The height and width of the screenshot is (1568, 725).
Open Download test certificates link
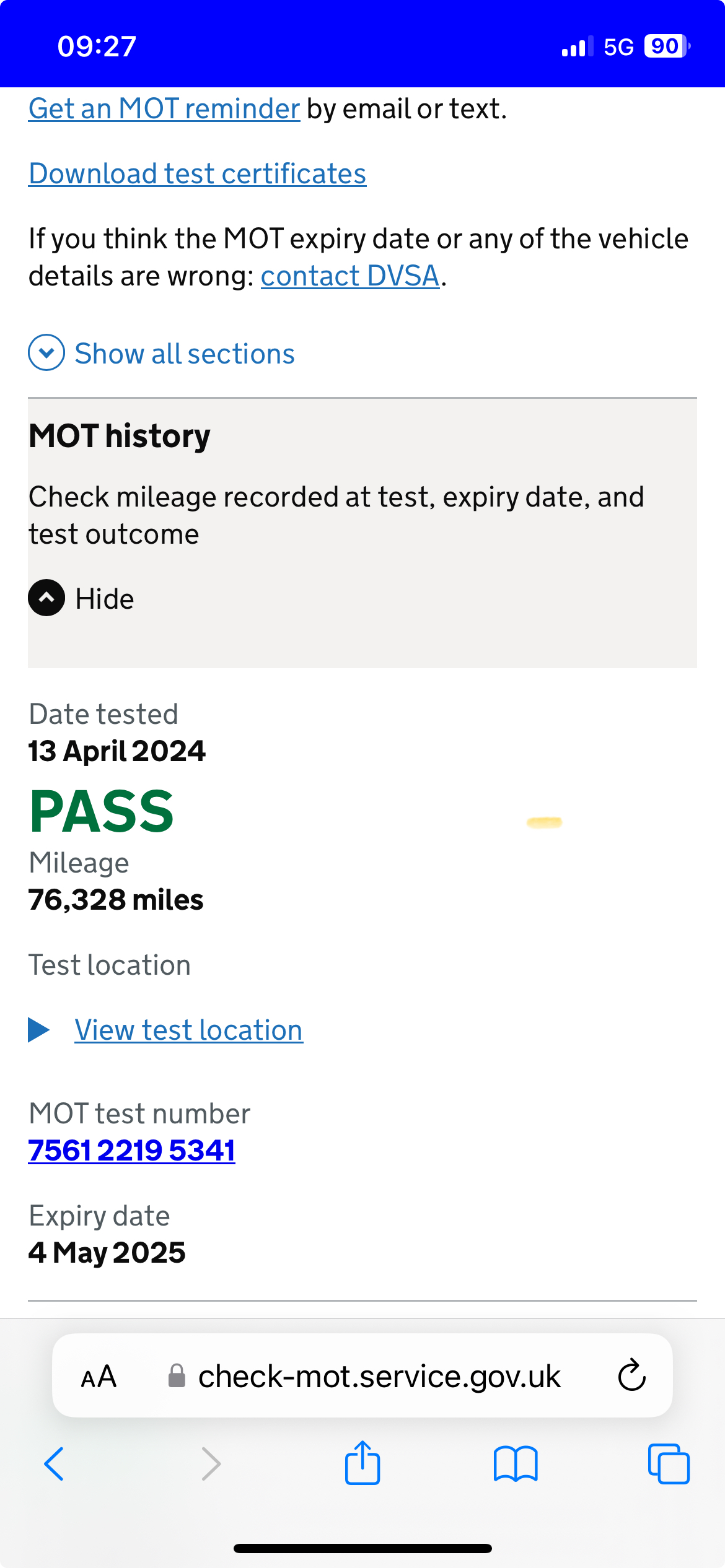click(x=197, y=174)
